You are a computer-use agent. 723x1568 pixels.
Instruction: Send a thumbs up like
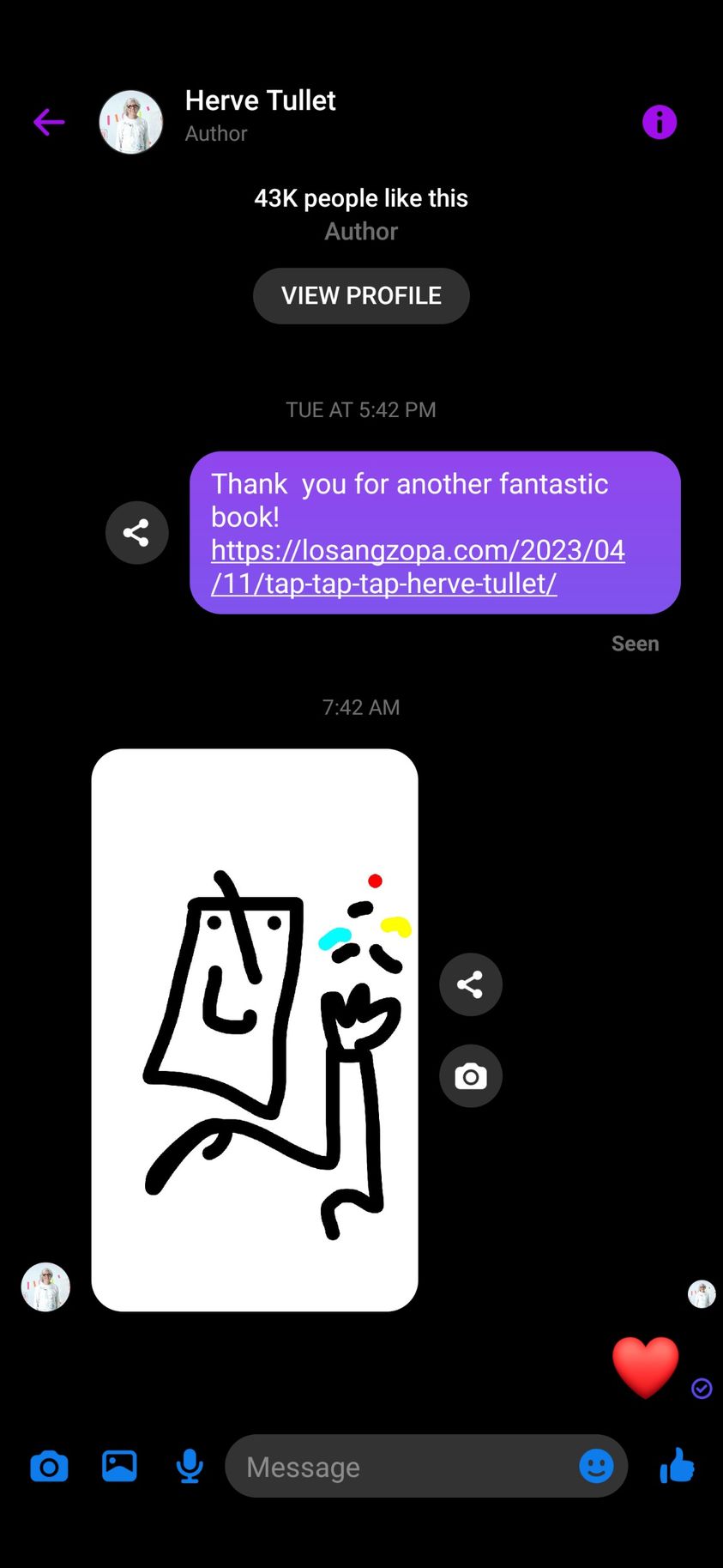point(678,1466)
